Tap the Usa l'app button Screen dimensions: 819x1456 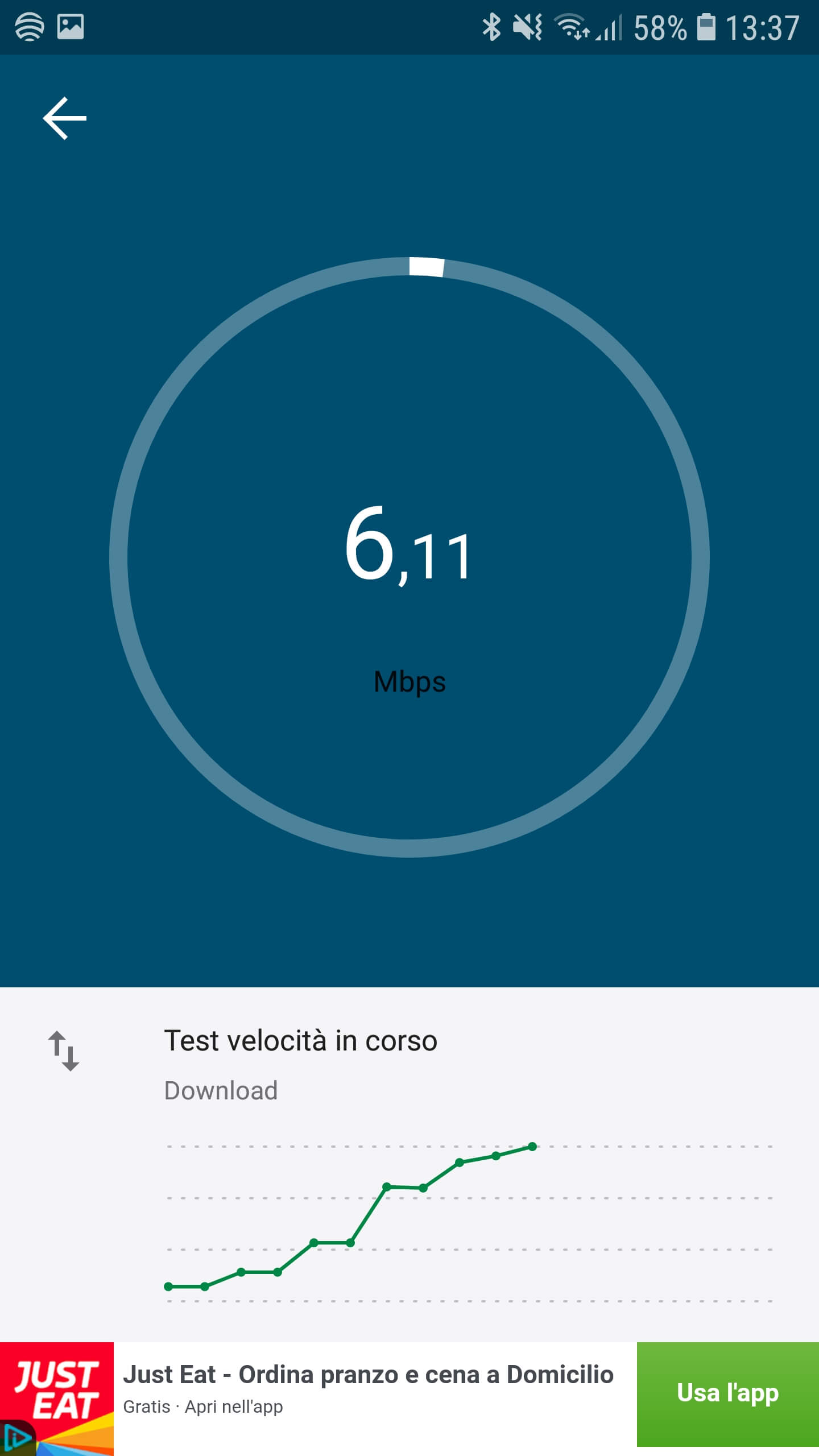(x=727, y=1393)
